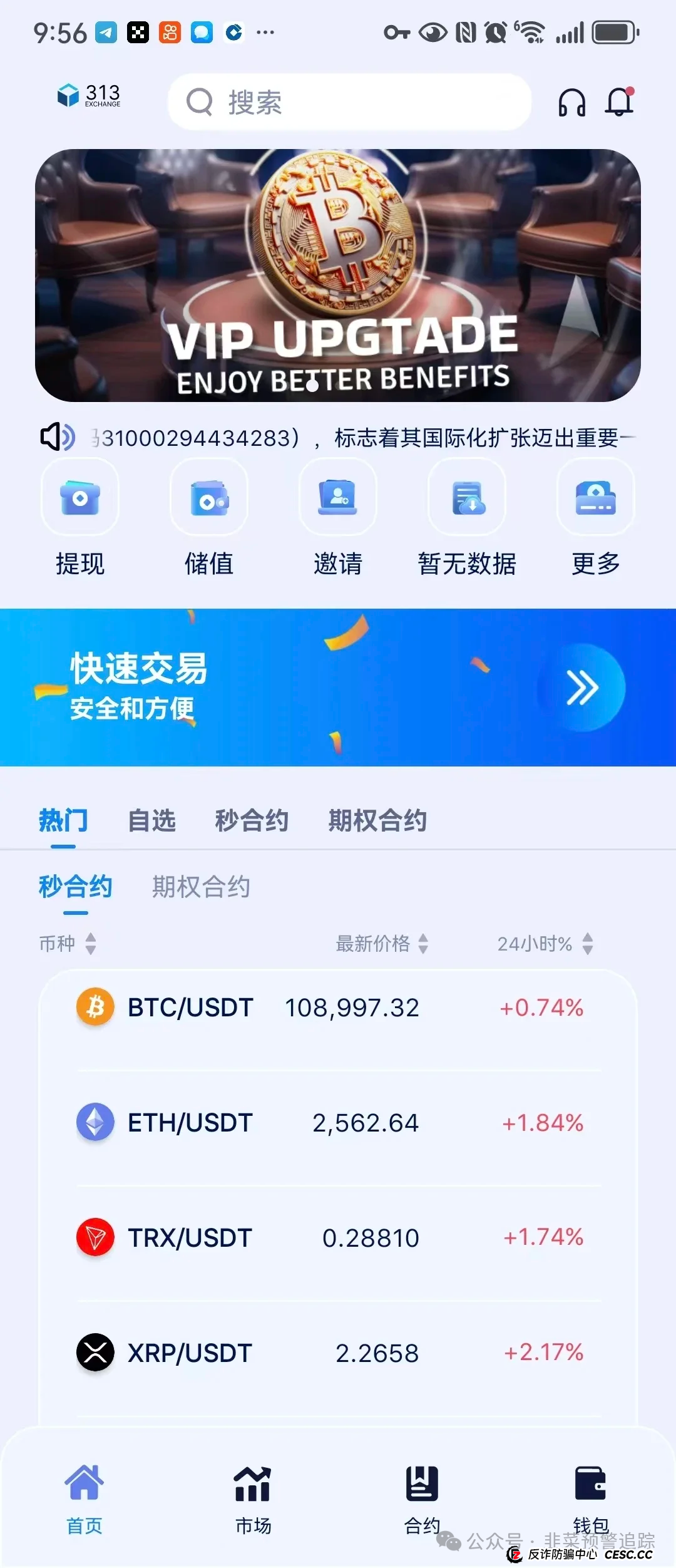This screenshot has width=676, height=1568.
Task: Select the 秒合约 sub-tab
Action: pyautogui.click(x=76, y=887)
